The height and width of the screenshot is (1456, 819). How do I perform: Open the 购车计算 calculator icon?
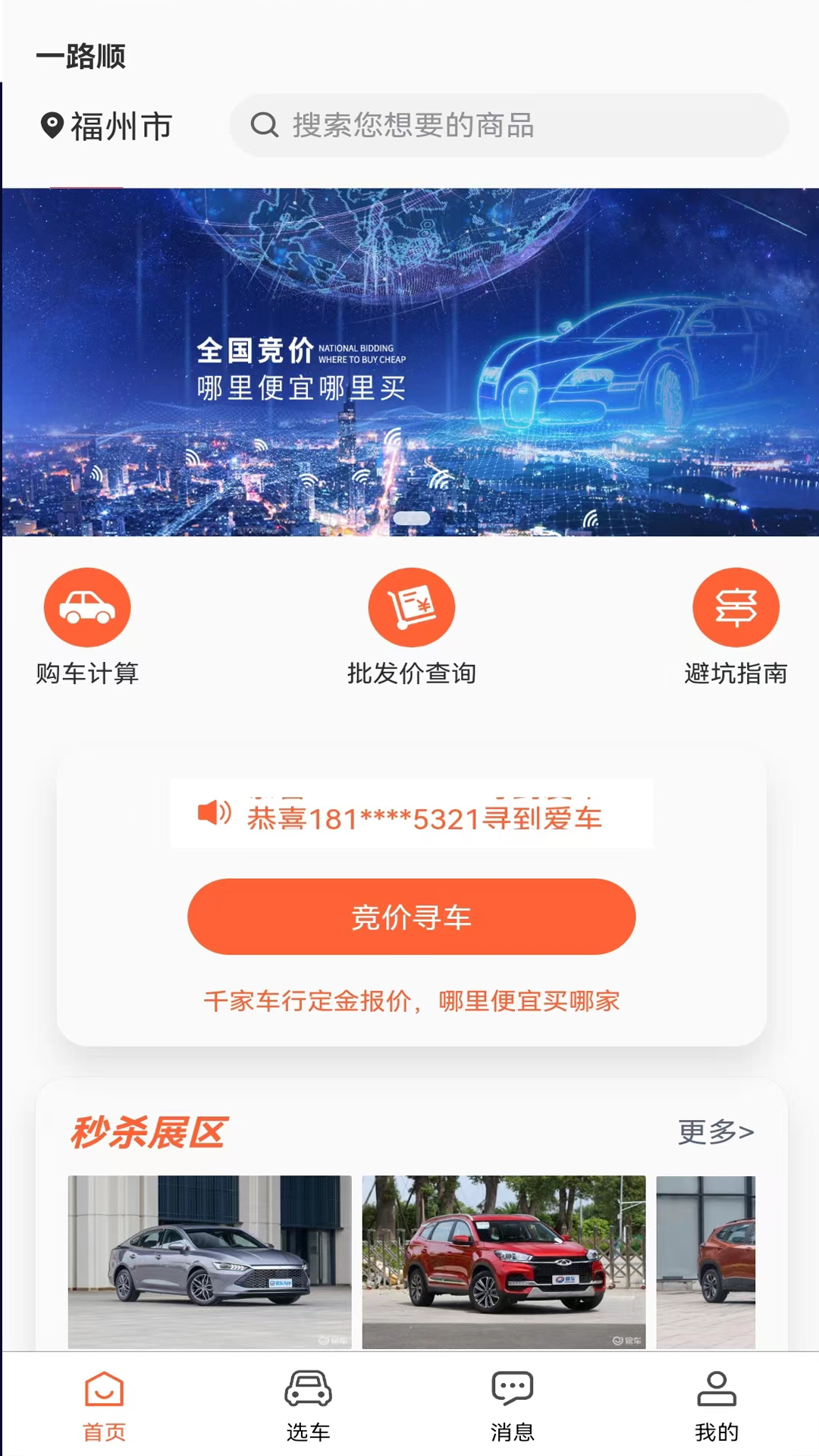pos(87,606)
